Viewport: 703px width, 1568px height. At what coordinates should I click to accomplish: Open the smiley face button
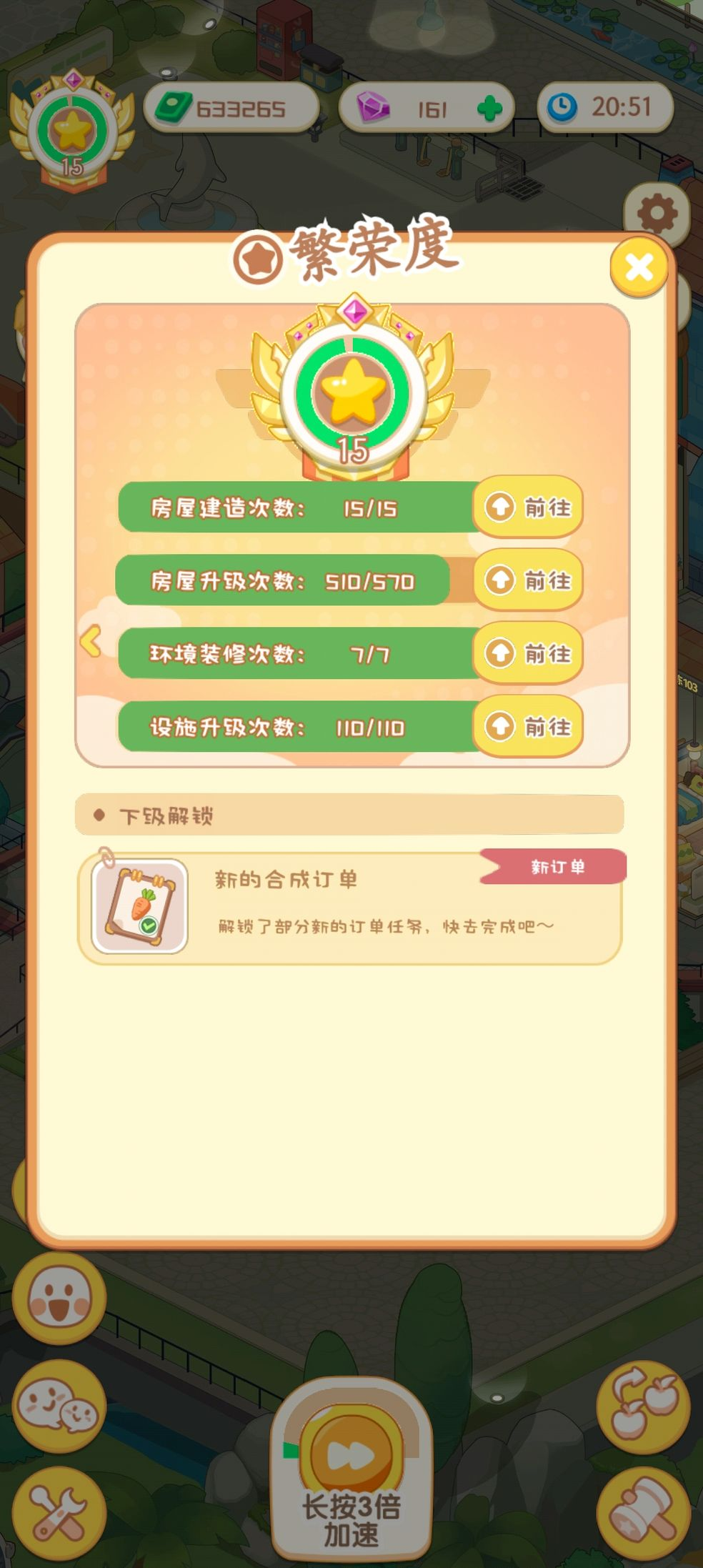coord(59,1298)
